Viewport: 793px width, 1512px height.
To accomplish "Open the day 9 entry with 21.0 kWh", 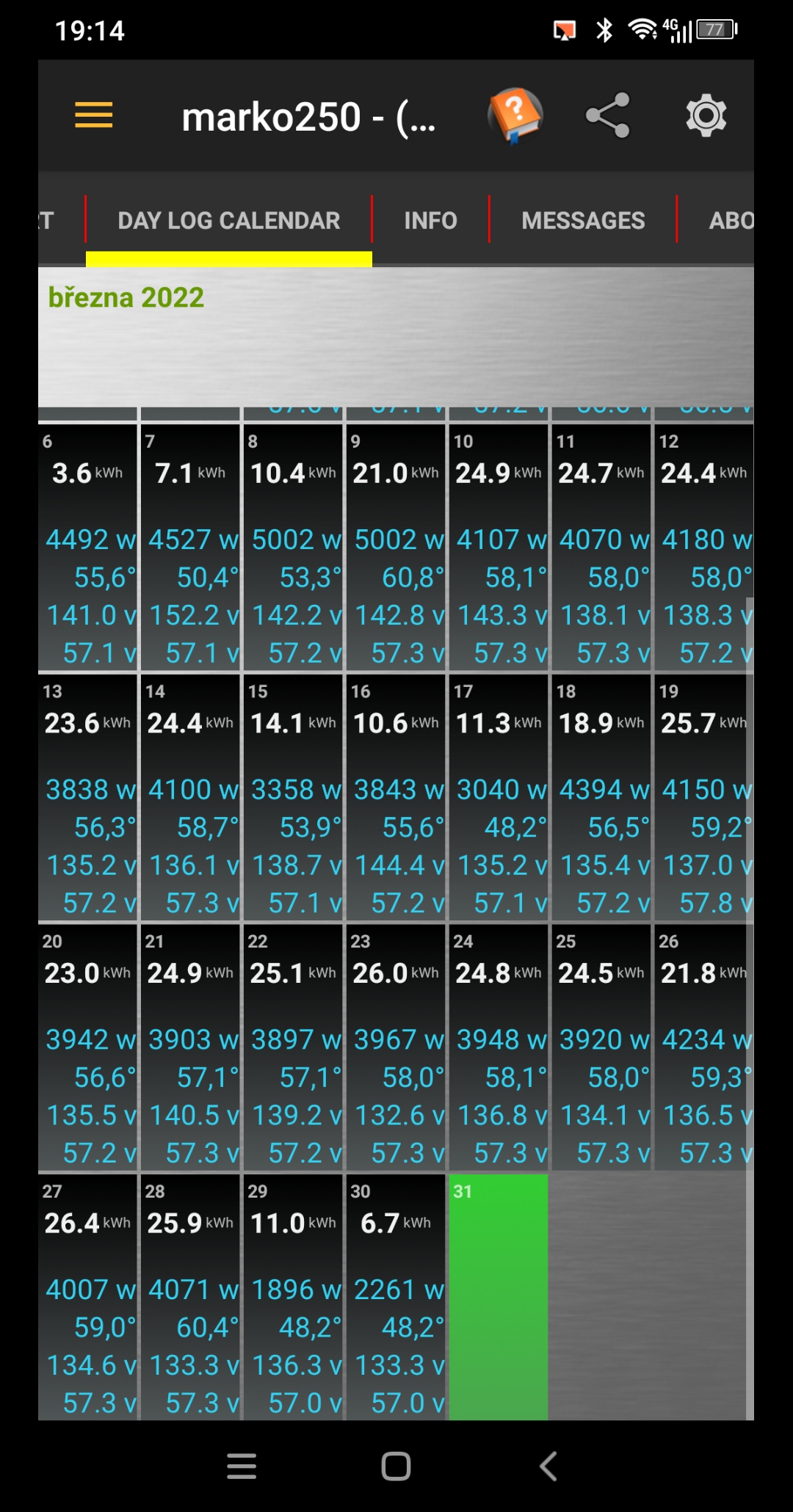I will point(396,548).
